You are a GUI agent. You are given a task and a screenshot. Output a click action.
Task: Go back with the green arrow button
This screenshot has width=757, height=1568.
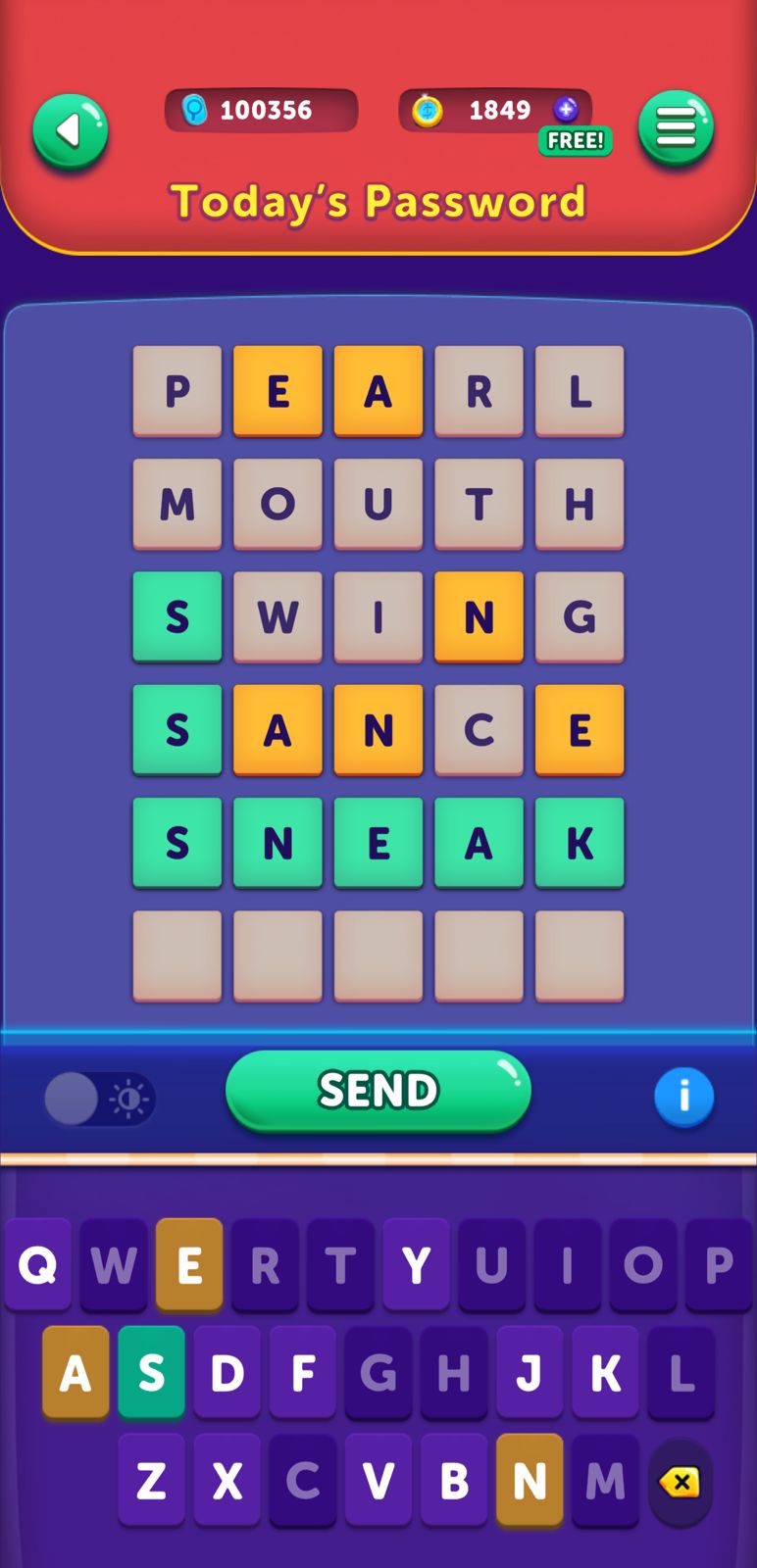(70, 131)
